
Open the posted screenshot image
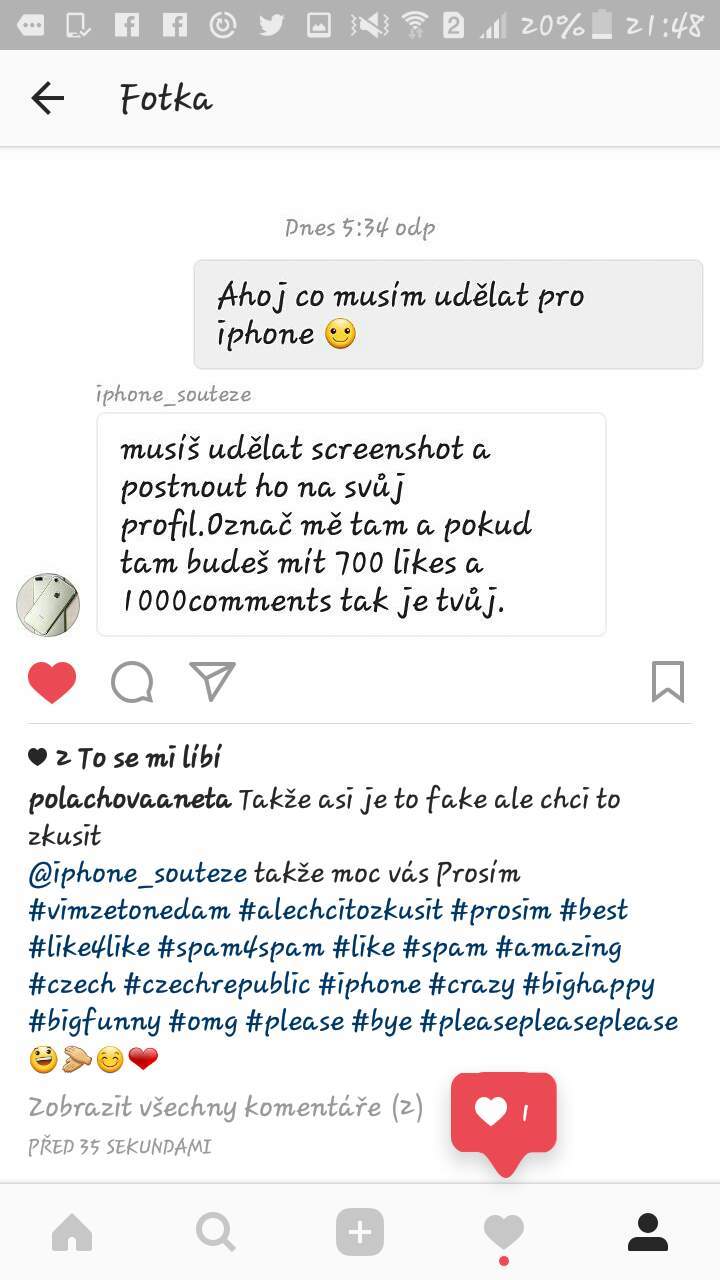tap(360, 399)
